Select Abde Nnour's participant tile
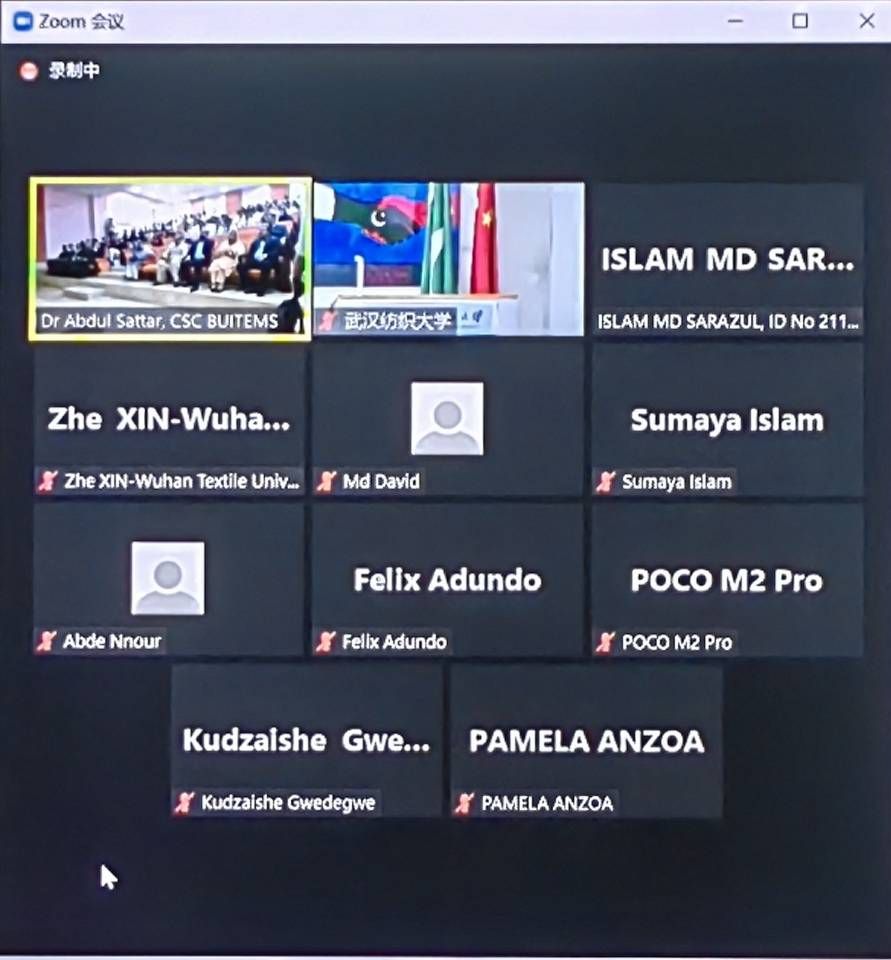 pyautogui.click(x=168, y=580)
